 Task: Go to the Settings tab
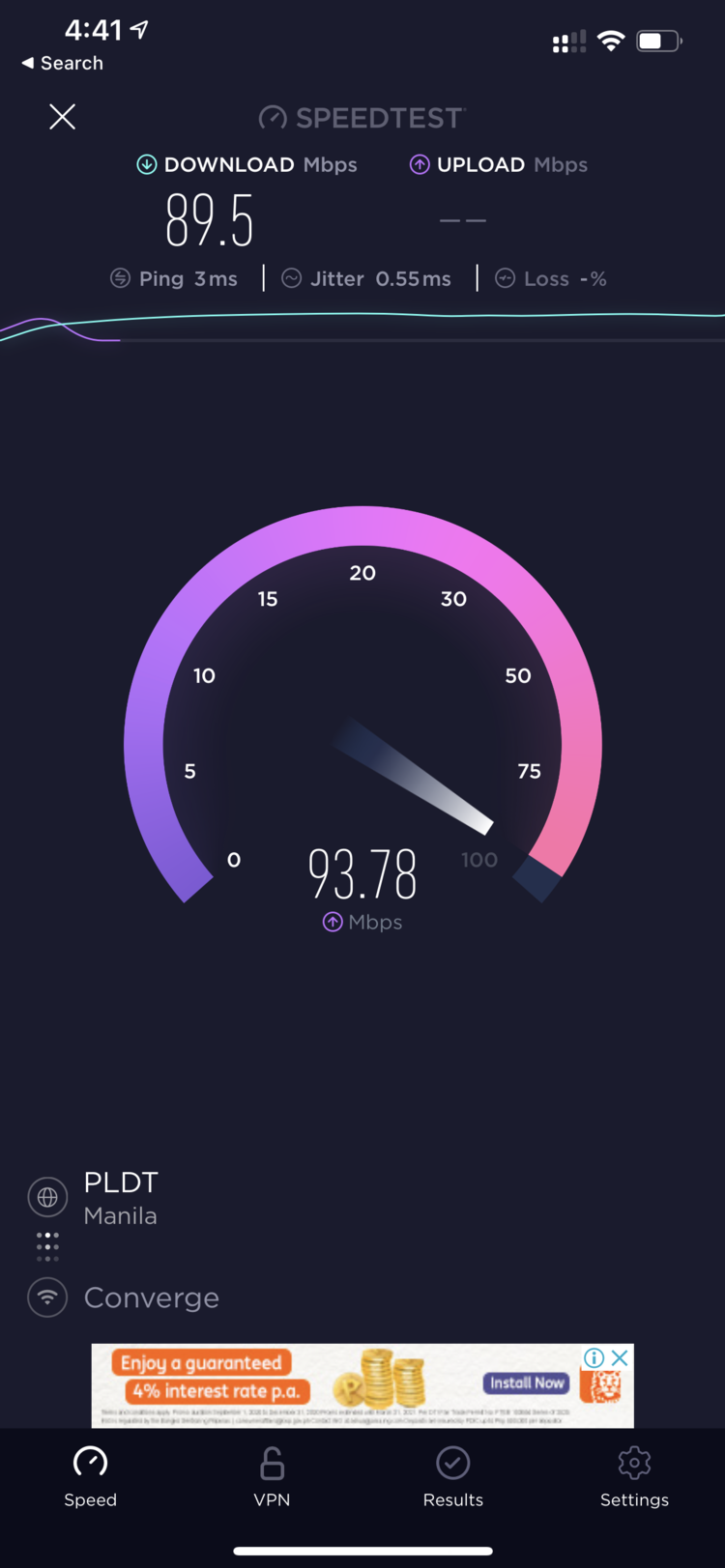pyautogui.click(x=634, y=1476)
